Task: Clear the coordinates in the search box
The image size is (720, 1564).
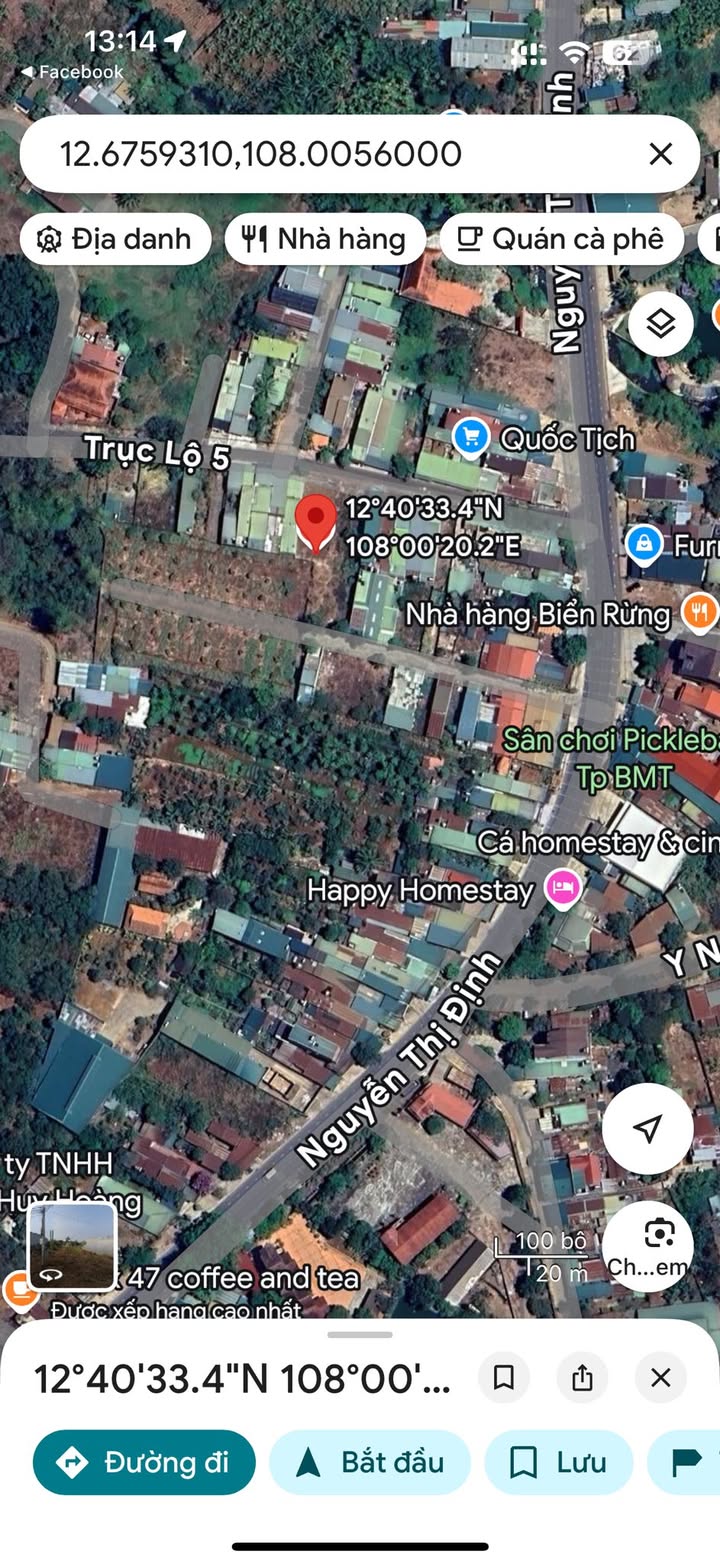Action: pos(660,154)
